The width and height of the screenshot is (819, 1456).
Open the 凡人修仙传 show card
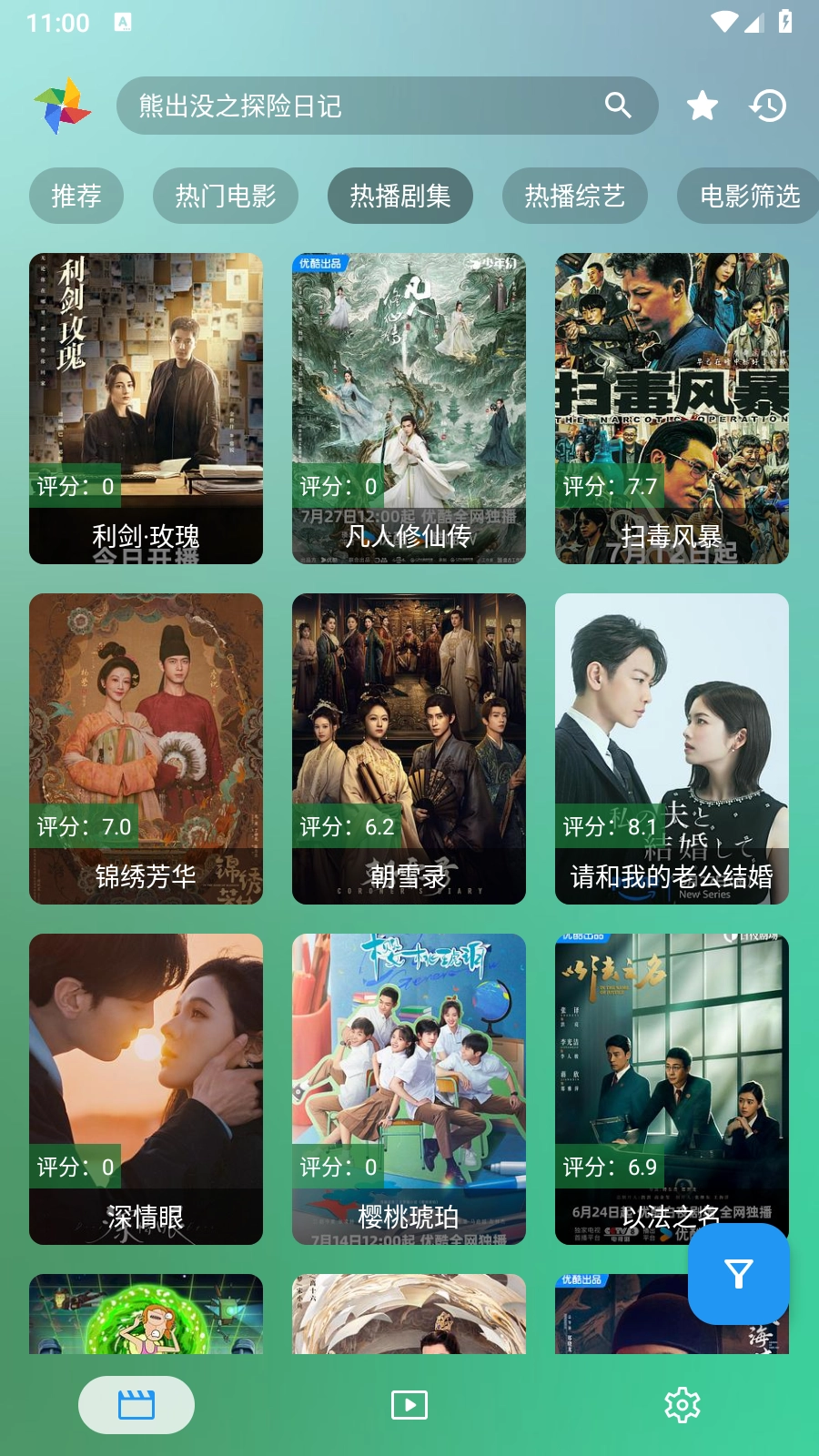pos(409,408)
